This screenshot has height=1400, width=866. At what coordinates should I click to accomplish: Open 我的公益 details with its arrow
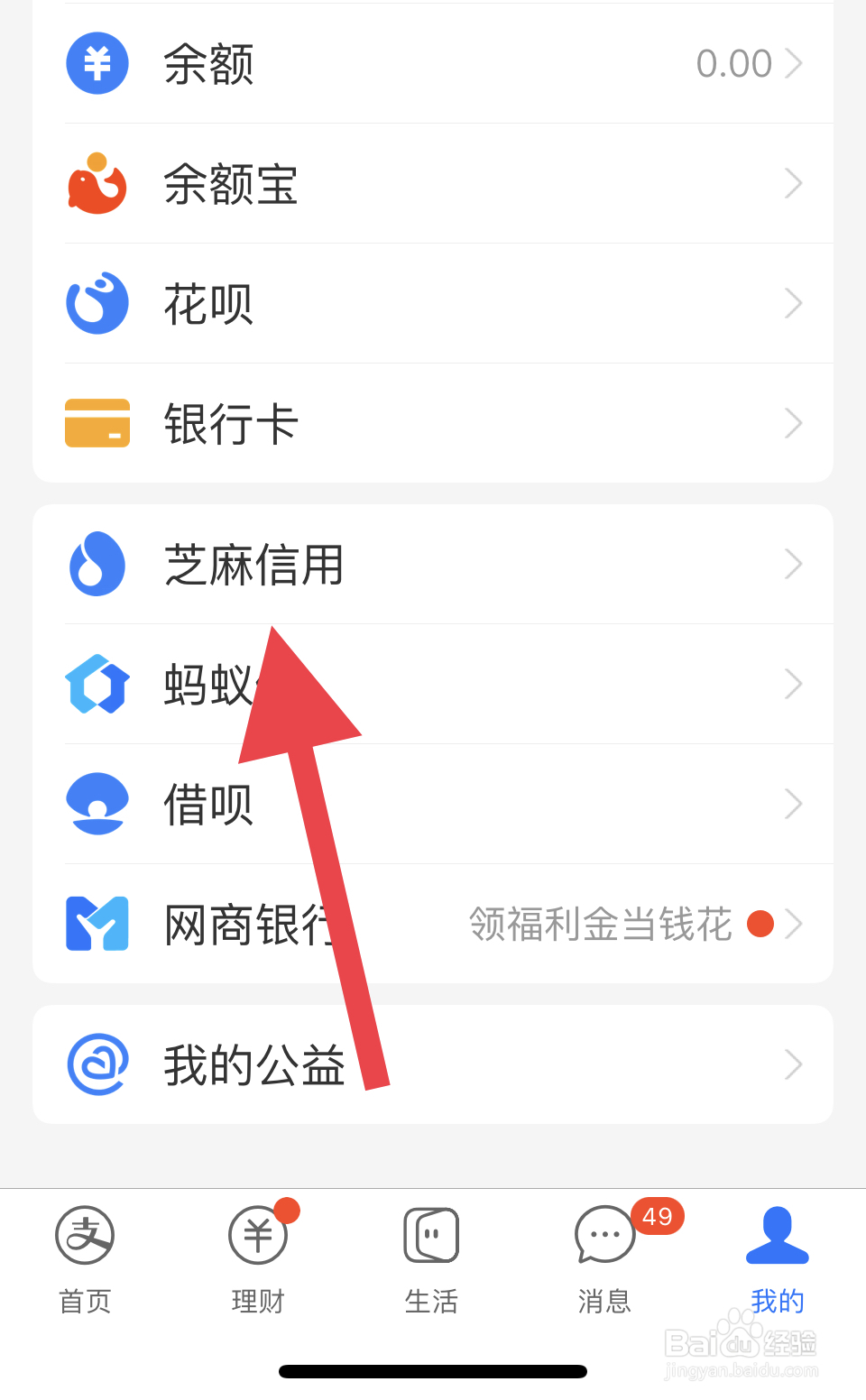(793, 1064)
